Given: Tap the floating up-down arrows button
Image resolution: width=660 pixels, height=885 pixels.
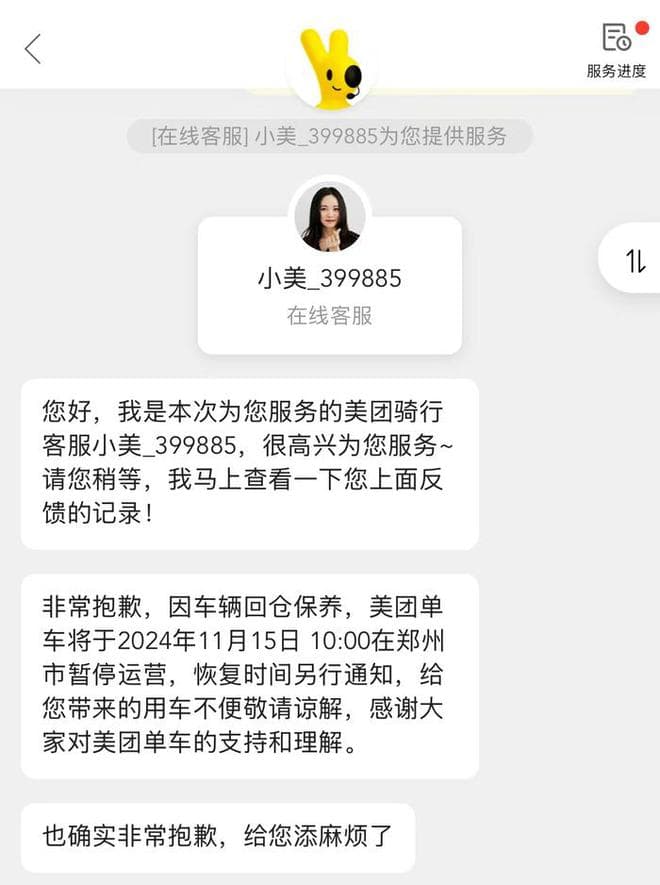Looking at the screenshot, I should click(x=636, y=260).
